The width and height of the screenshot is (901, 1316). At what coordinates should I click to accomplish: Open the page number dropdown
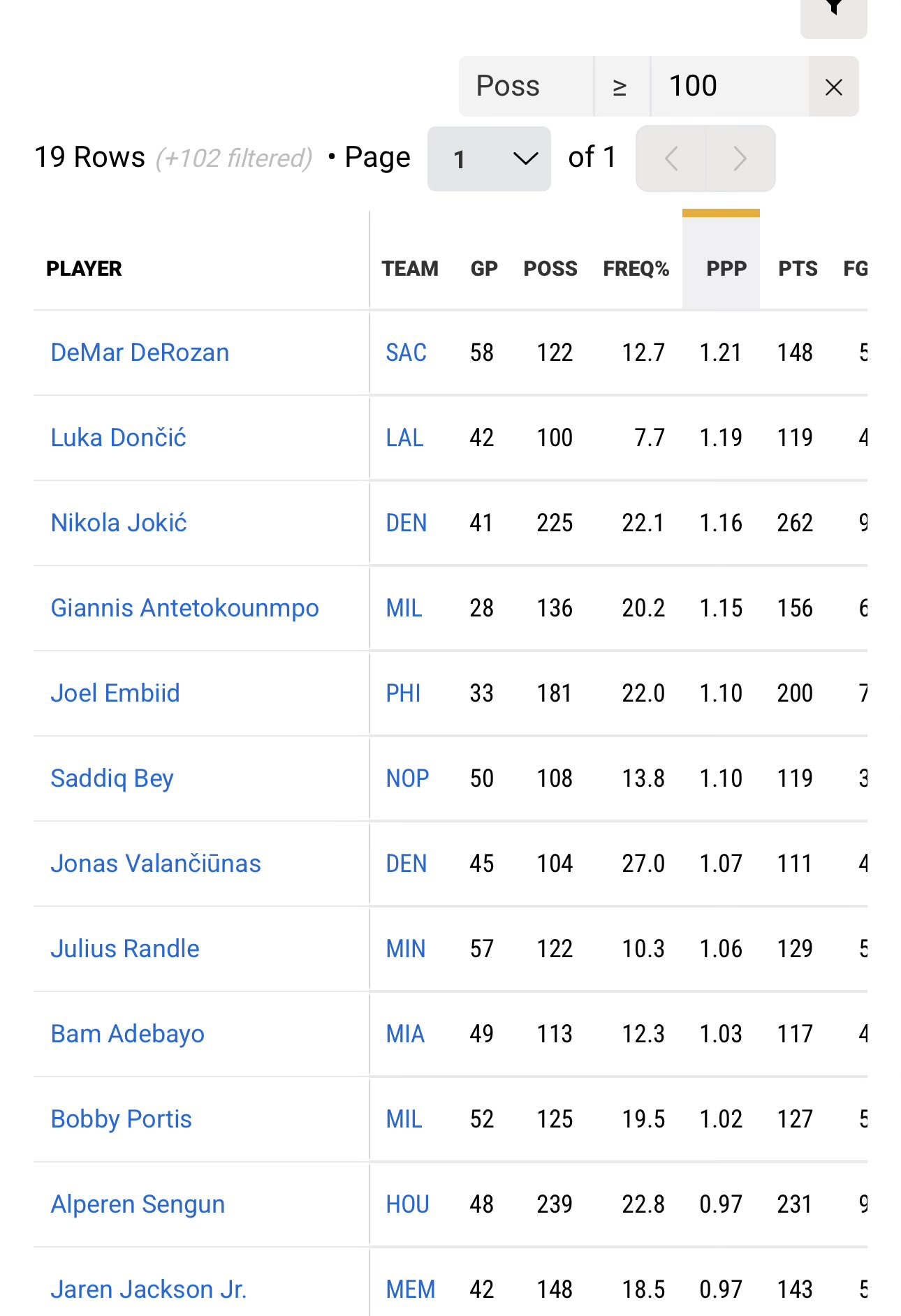pyautogui.click(x=489, y=159)
